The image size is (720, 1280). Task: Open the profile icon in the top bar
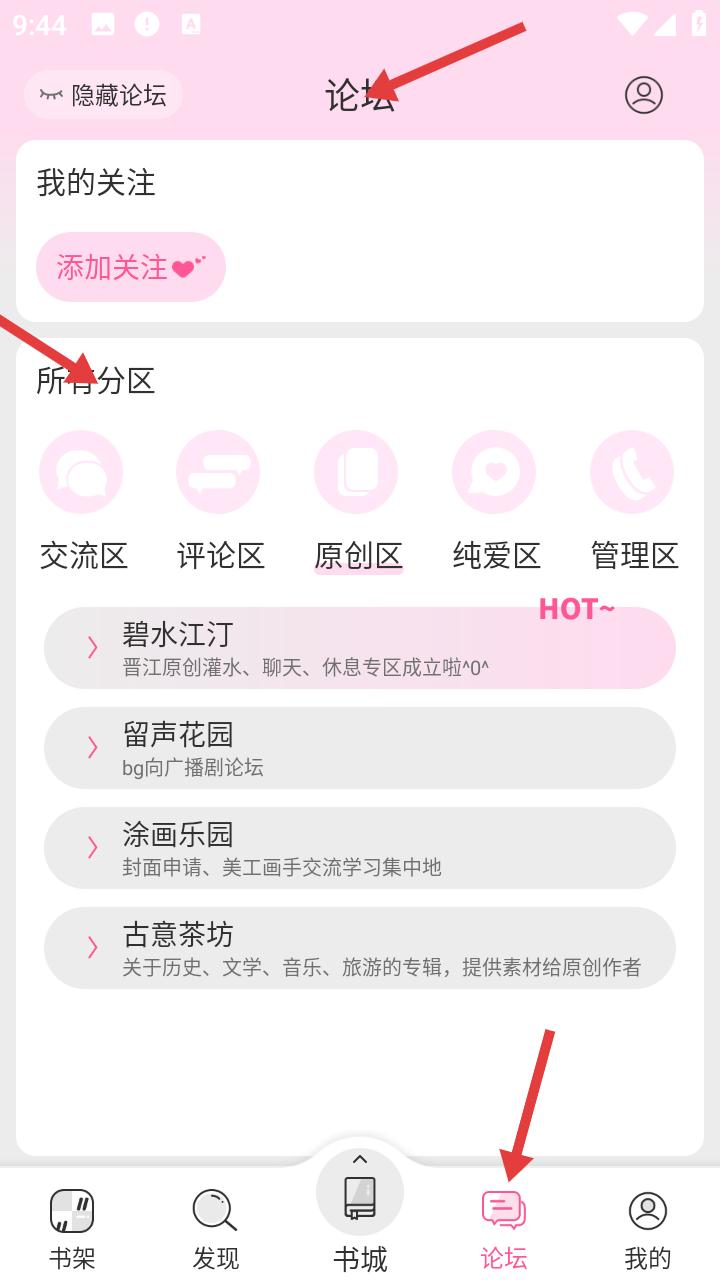pos(644,95)
